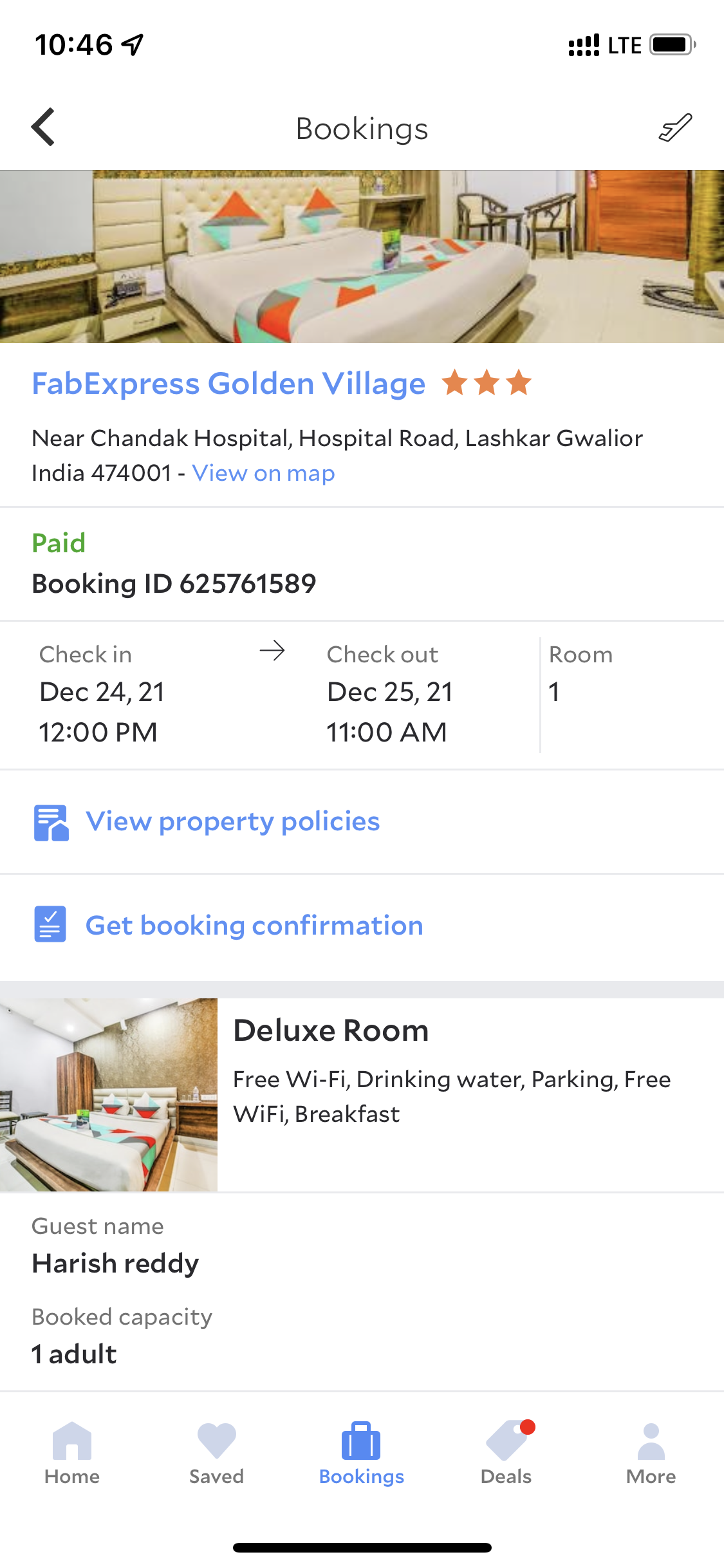Switch to the Saved tab
Viewport: 724px width, 1568px height.
pyautogui.click(x=216, y=1453)
